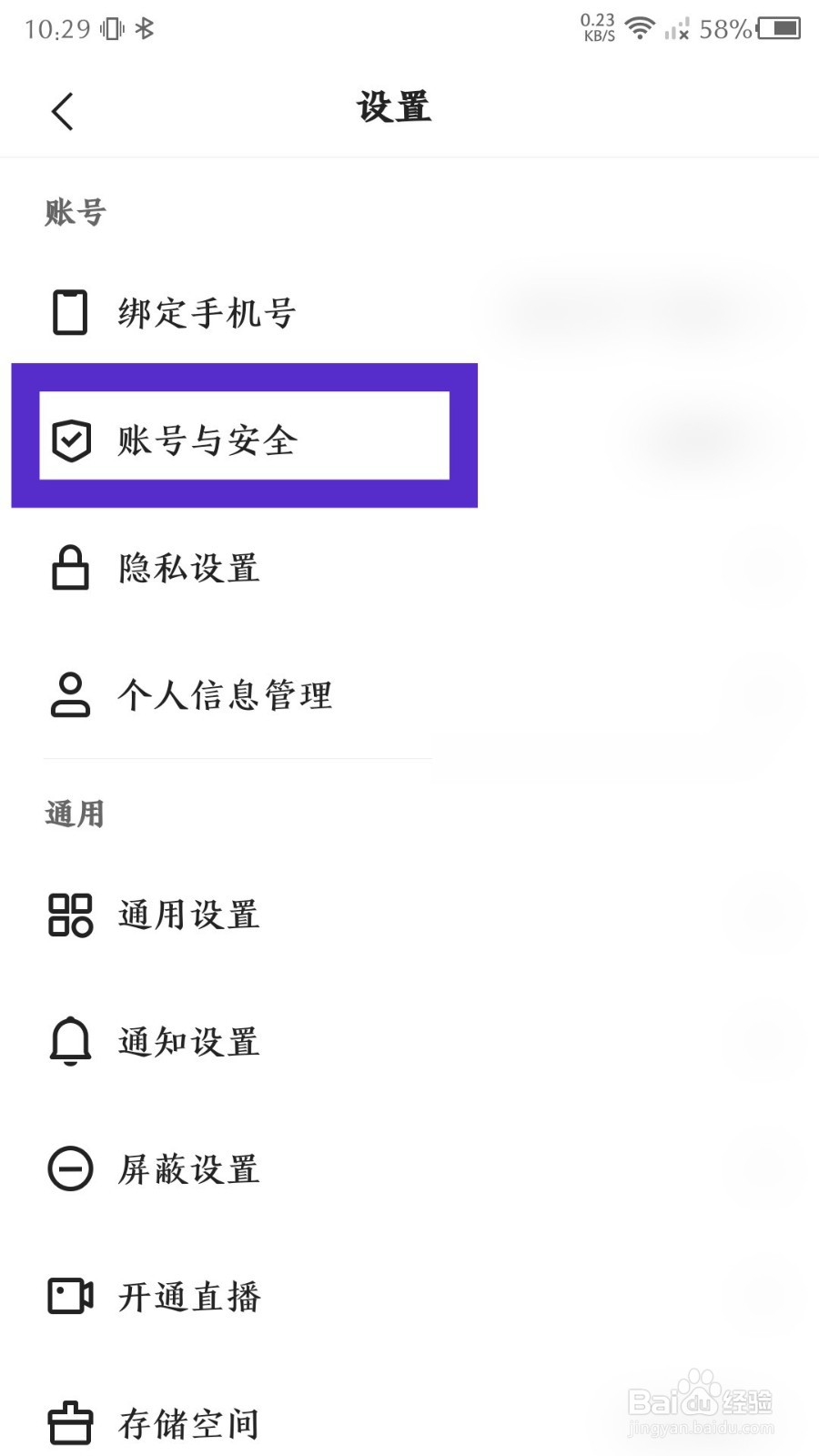Tap the back chevron to exit 设置
819x1456 pixels.
pyautogui.click(x=61, y=109)
